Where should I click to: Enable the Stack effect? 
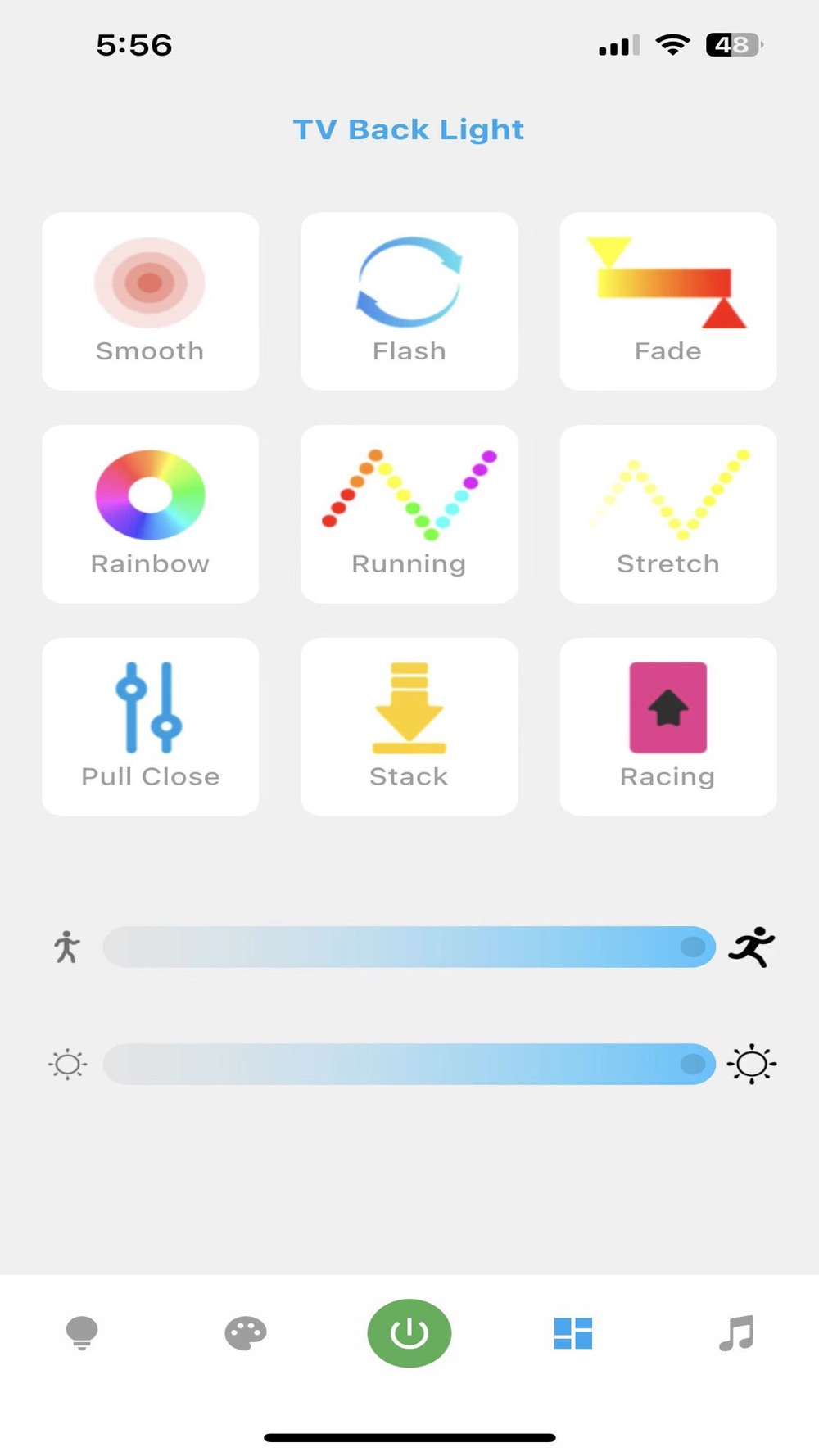409,726
